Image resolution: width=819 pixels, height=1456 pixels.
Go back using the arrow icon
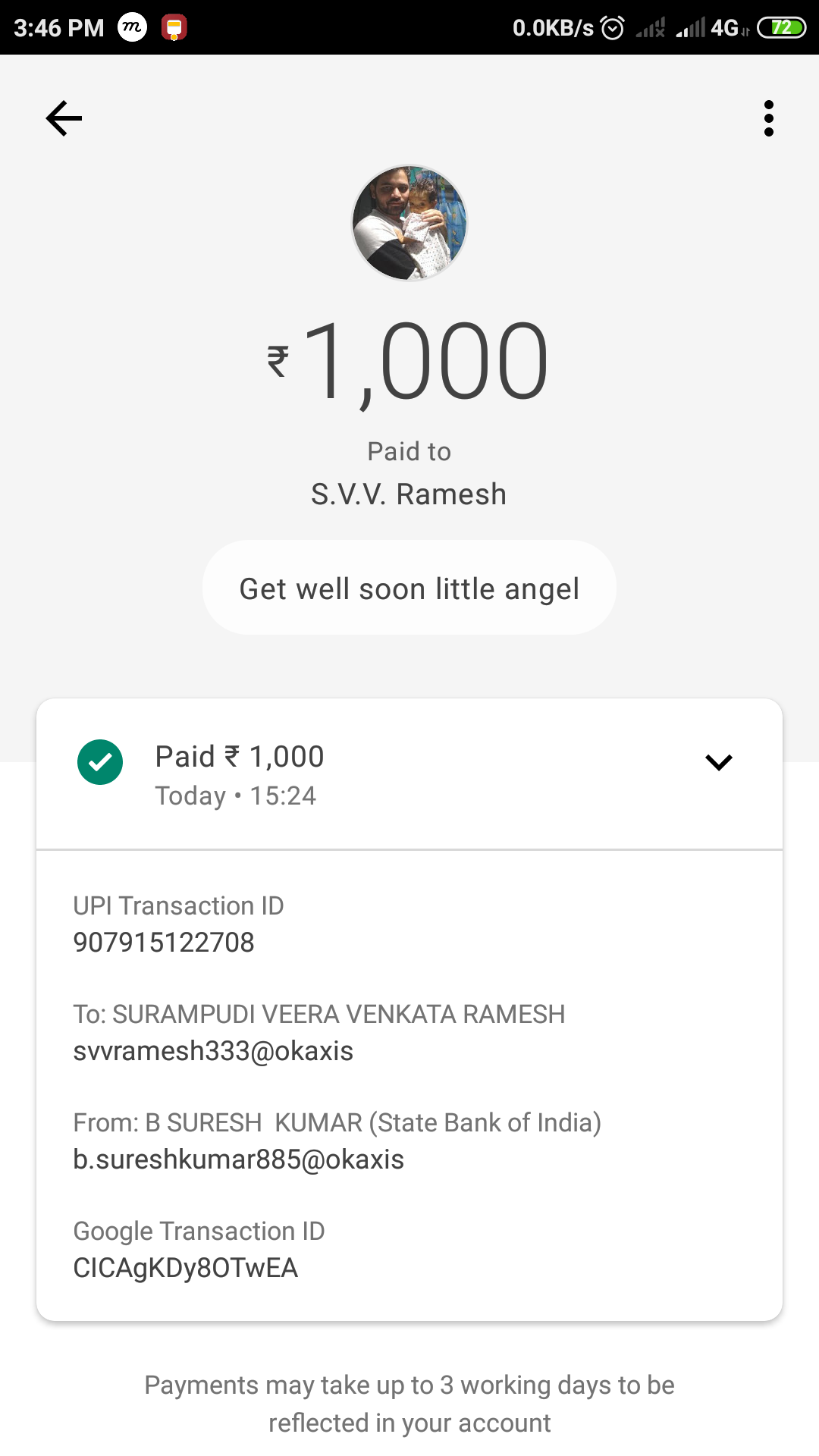(64, 118)
